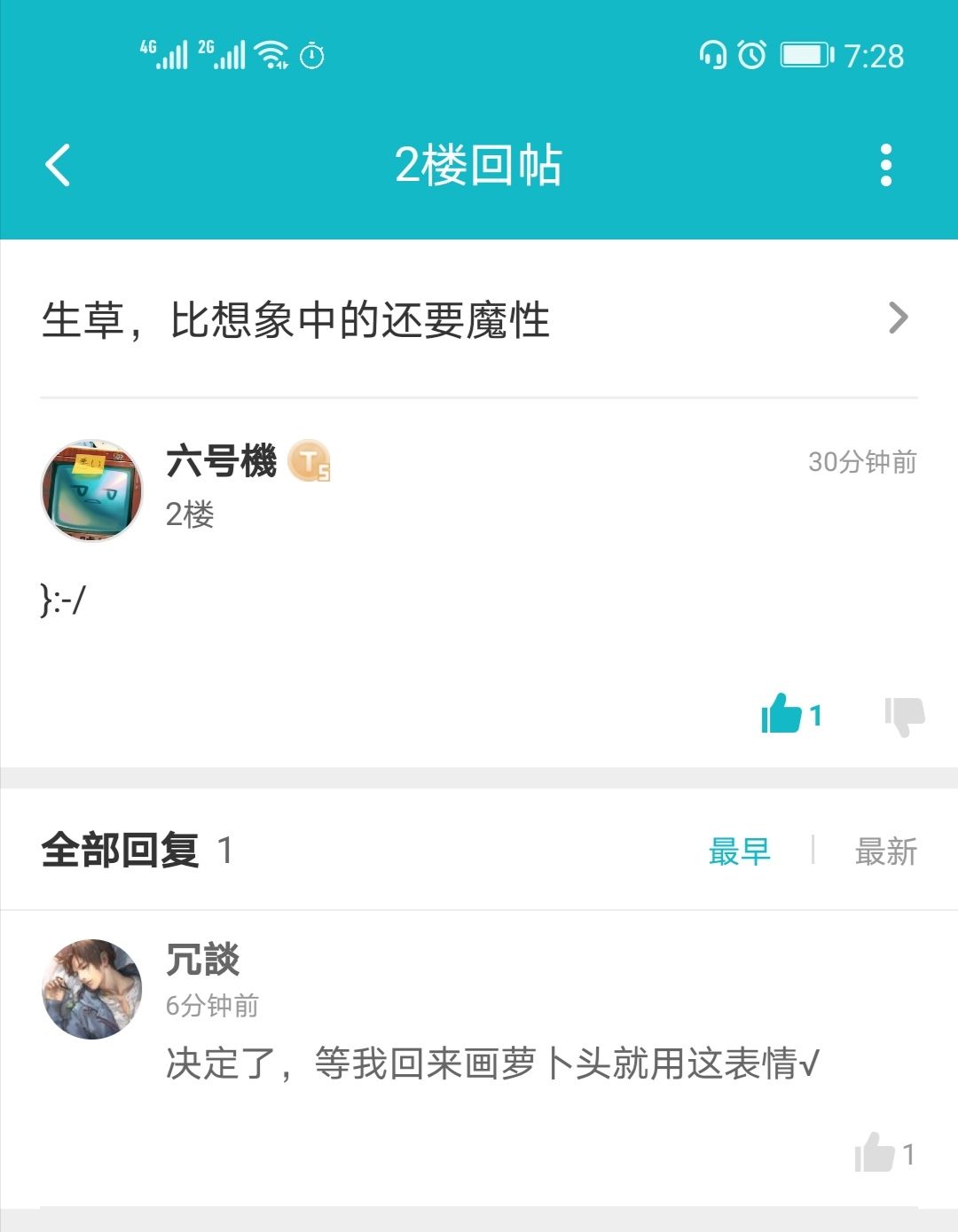The height and width of the screenshot is (1232, 958).
Task: Switch sorting to 最新 (newest)
Action: (x=885, y=852)
